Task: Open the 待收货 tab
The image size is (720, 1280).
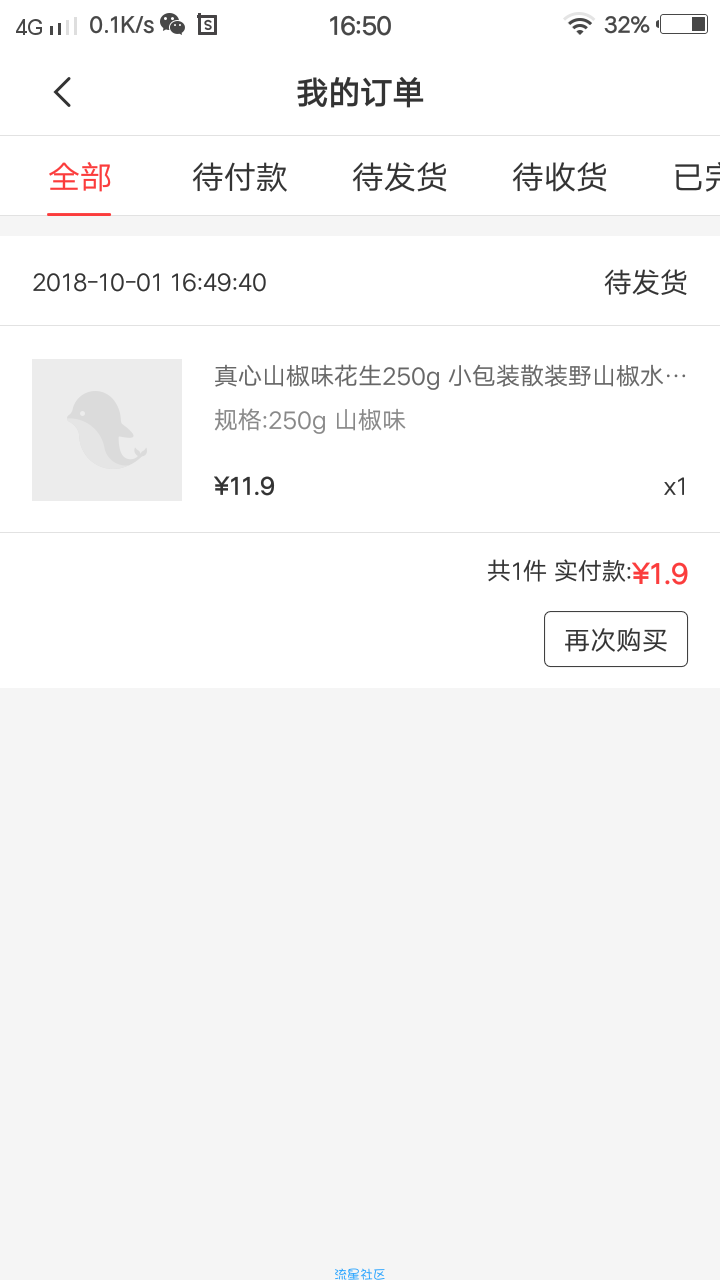Action: click(560, 177)
